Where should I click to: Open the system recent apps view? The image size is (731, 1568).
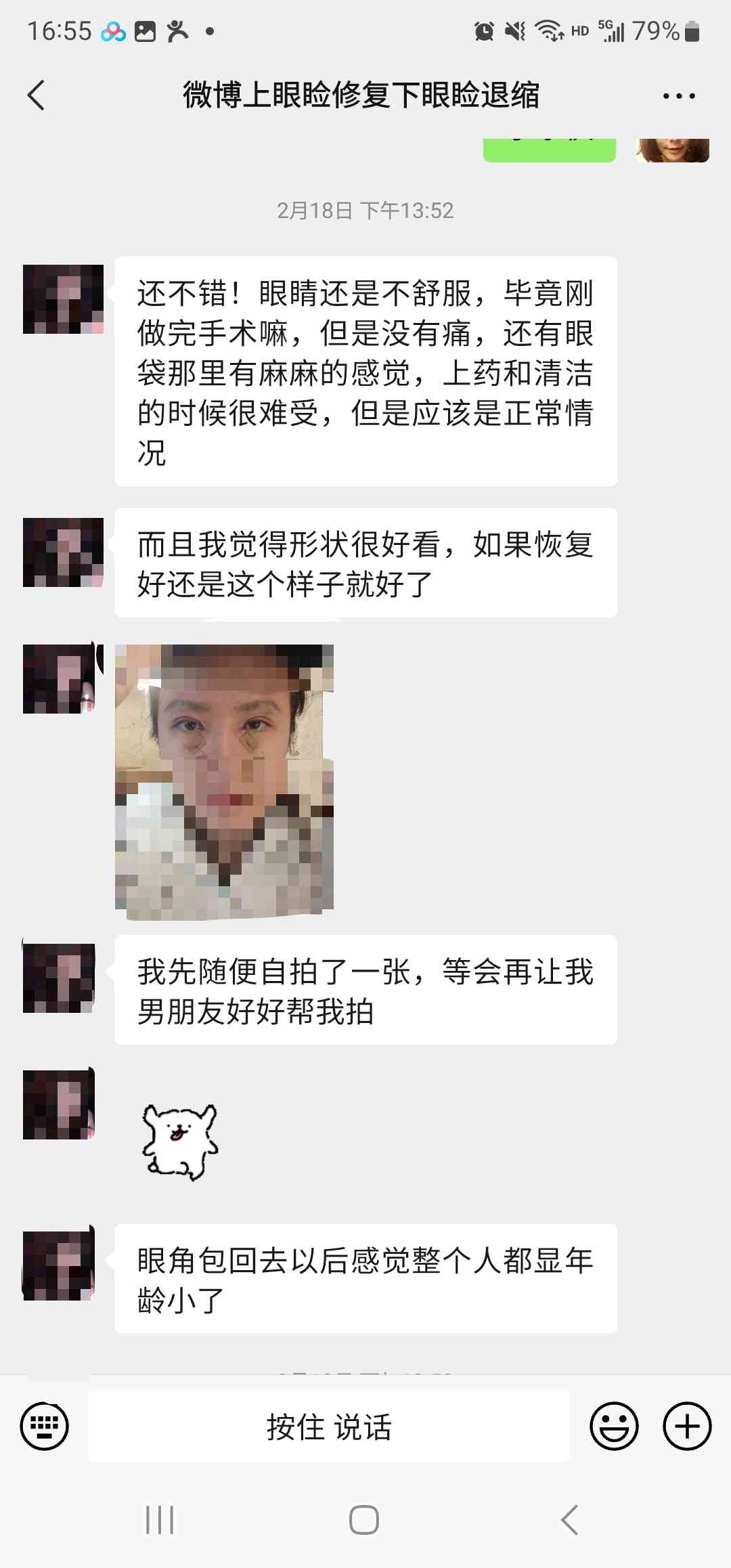click(x=160, y=1520)
